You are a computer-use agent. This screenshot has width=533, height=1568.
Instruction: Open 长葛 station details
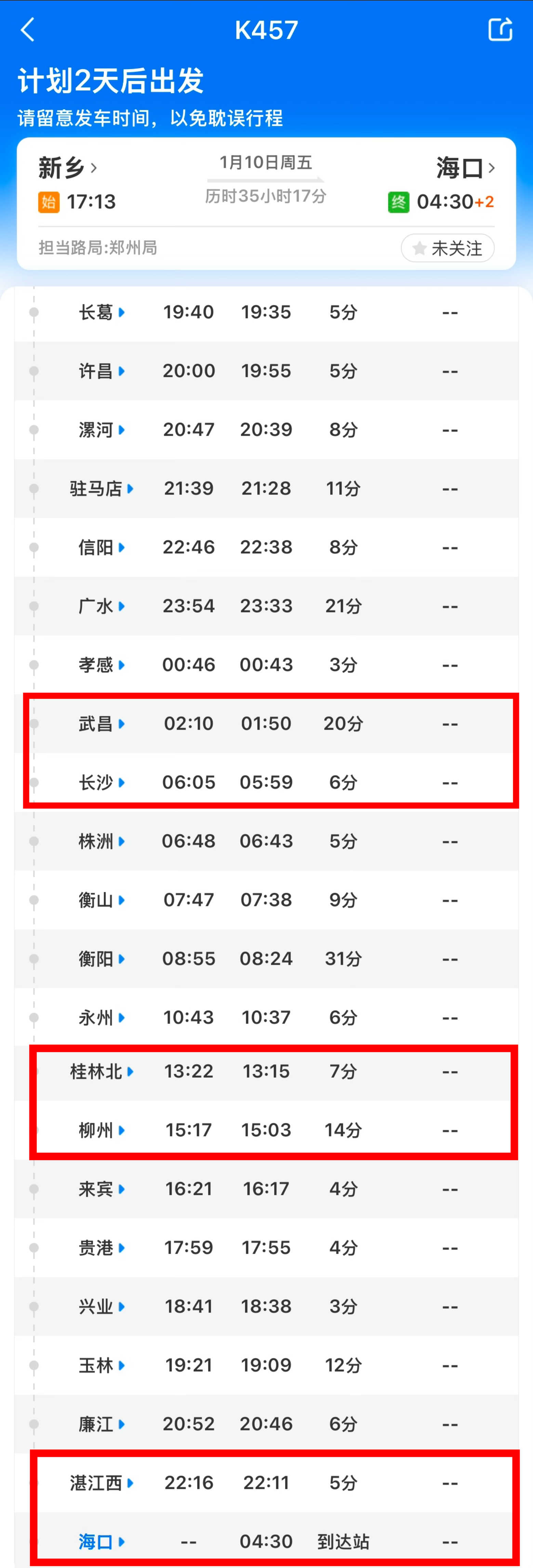pos(101,312)
